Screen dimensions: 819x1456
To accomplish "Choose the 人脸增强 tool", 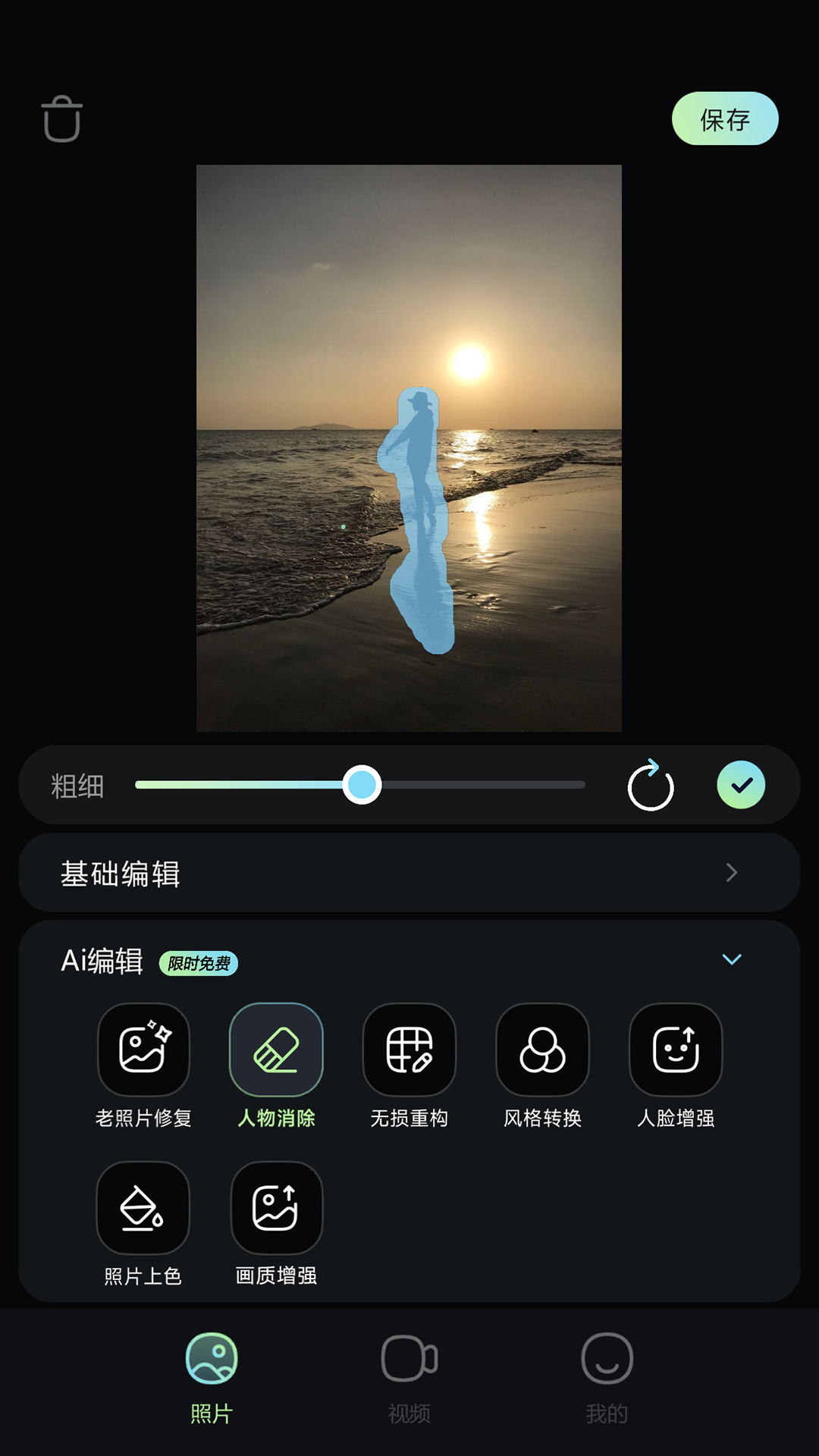I will [x=676, y=1066].
